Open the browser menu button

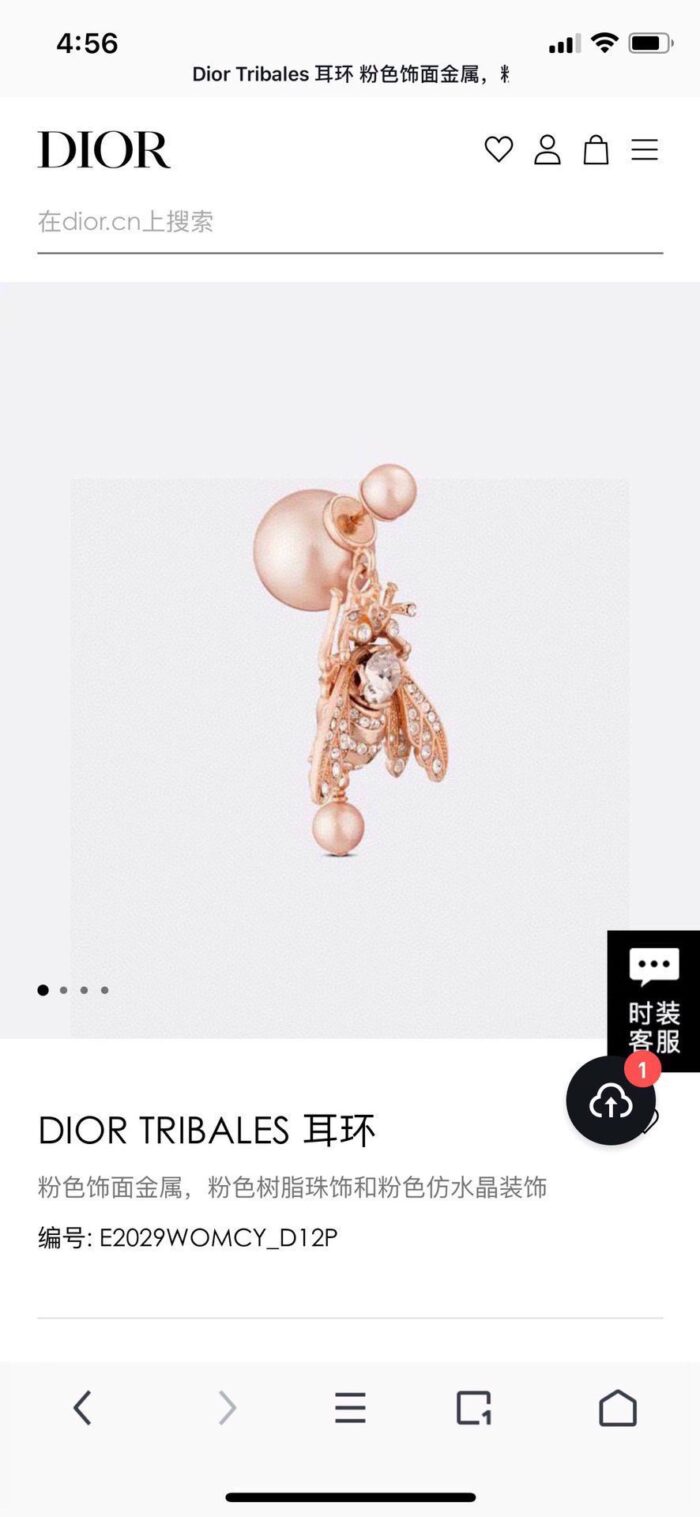point(350,1408)
